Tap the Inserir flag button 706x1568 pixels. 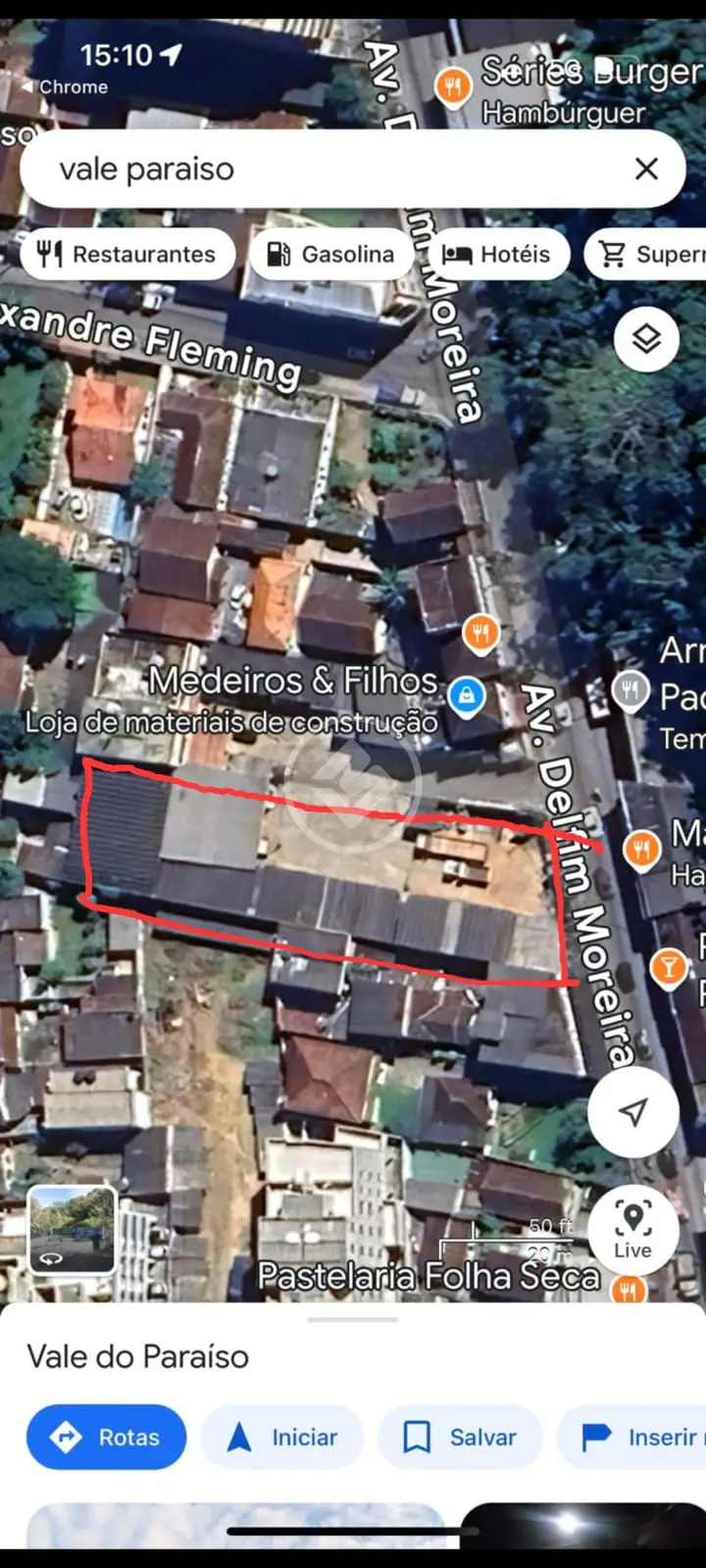[x=632, y=1437]
